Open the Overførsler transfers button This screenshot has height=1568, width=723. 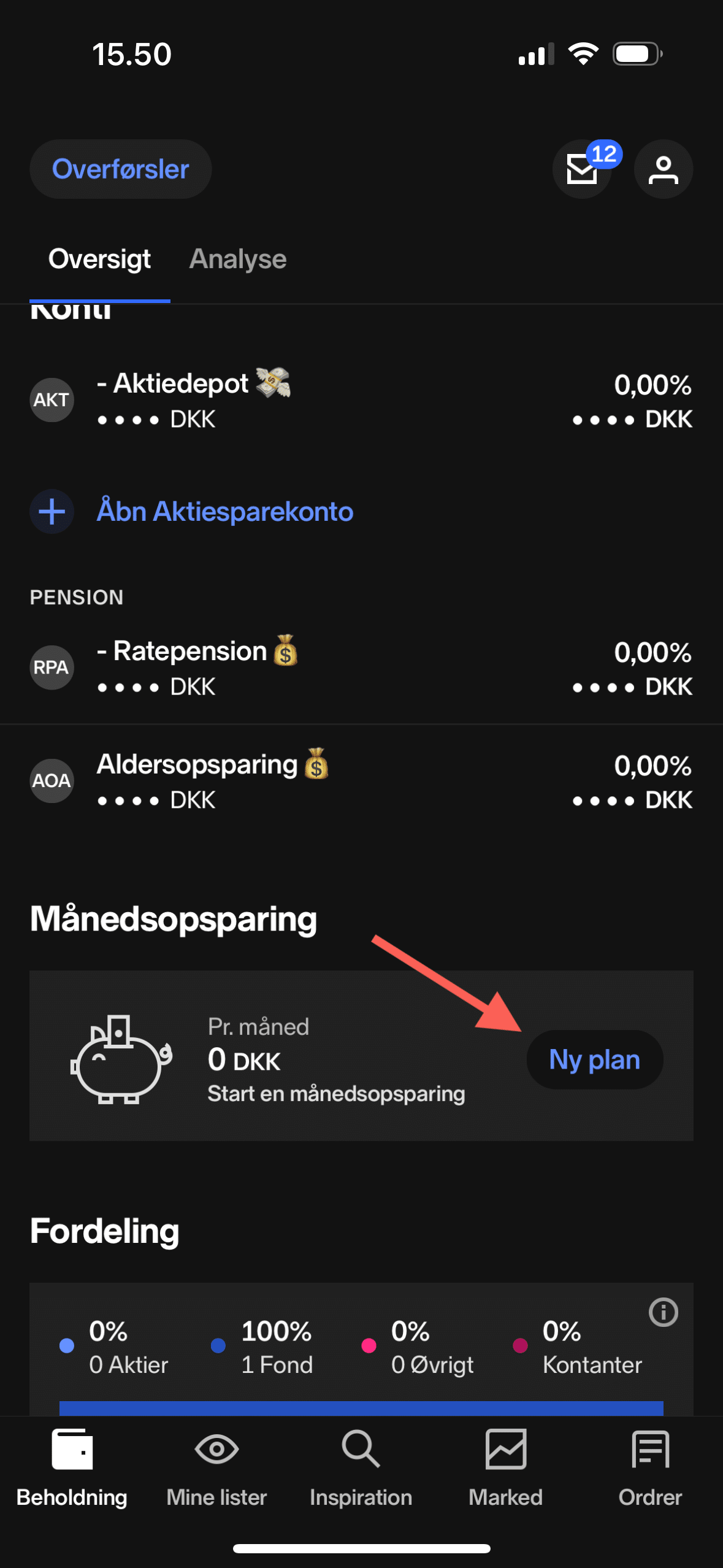[121, 169]
